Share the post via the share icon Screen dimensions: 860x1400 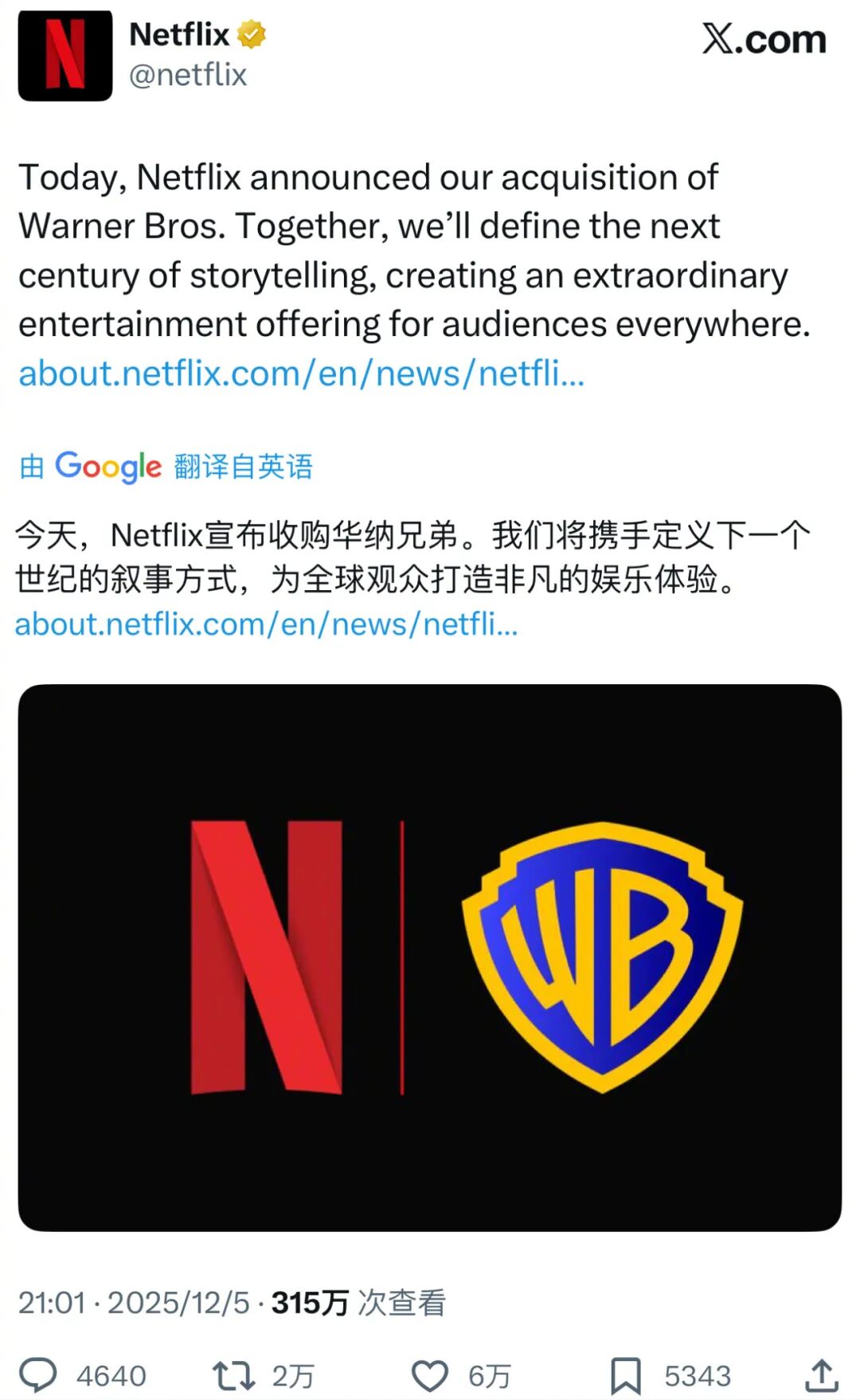click(x=821, y=1375)
